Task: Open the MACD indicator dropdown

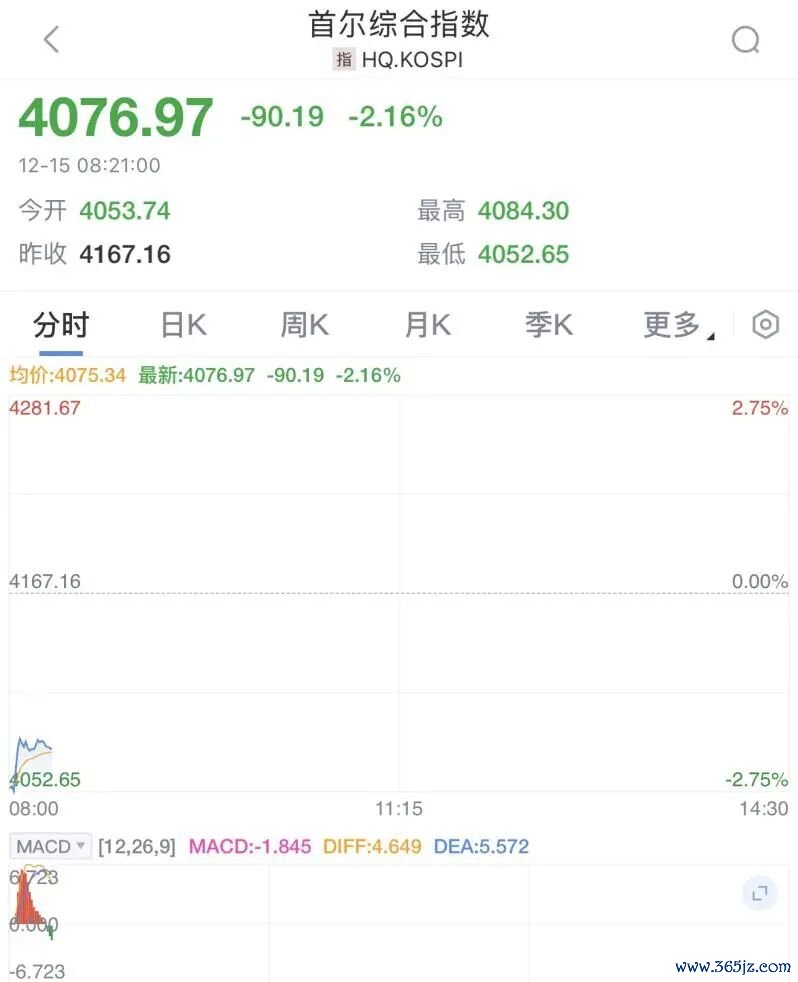Action: click(x=52, y=846)
